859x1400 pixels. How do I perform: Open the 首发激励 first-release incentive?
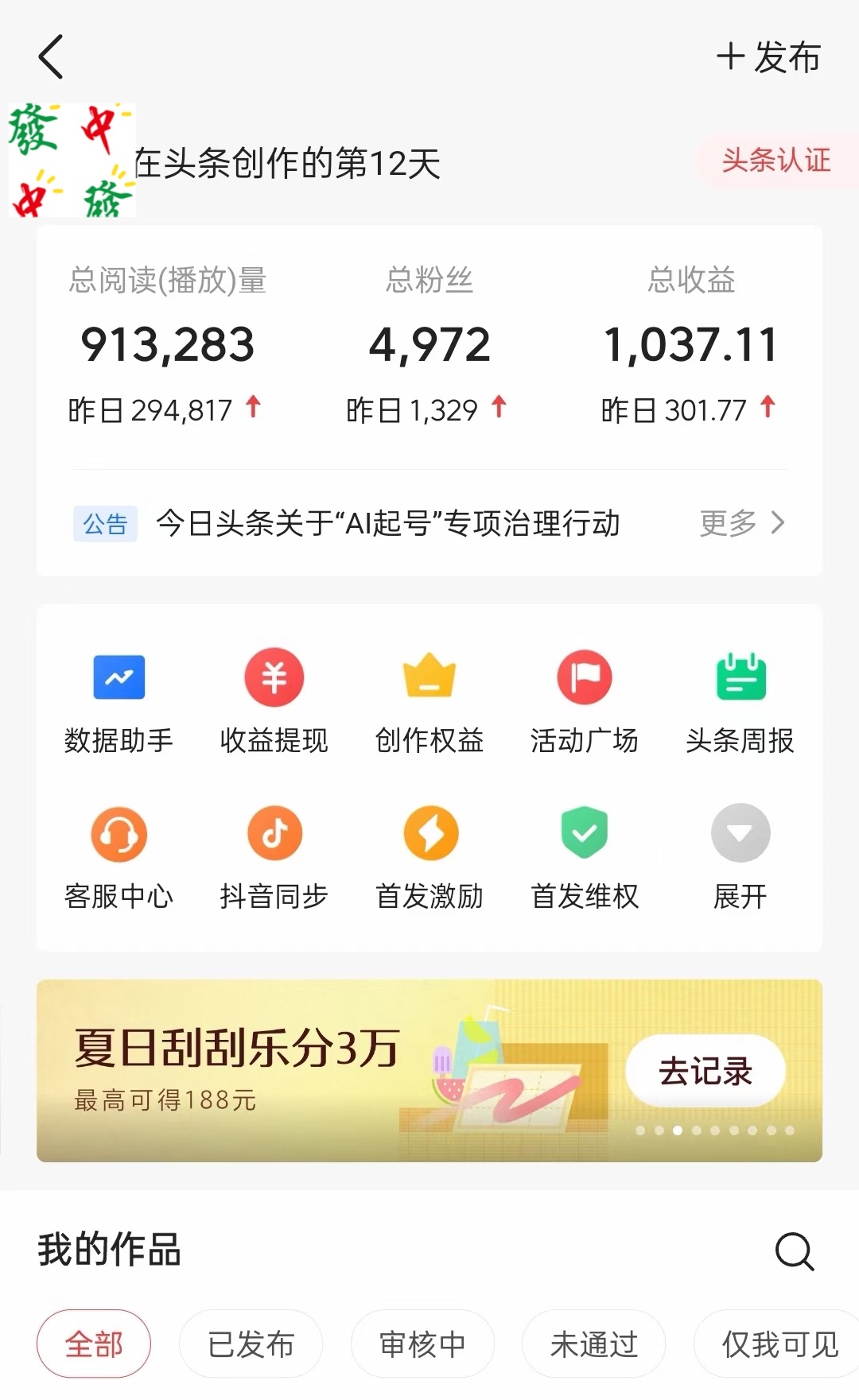(x=429, y=857)
